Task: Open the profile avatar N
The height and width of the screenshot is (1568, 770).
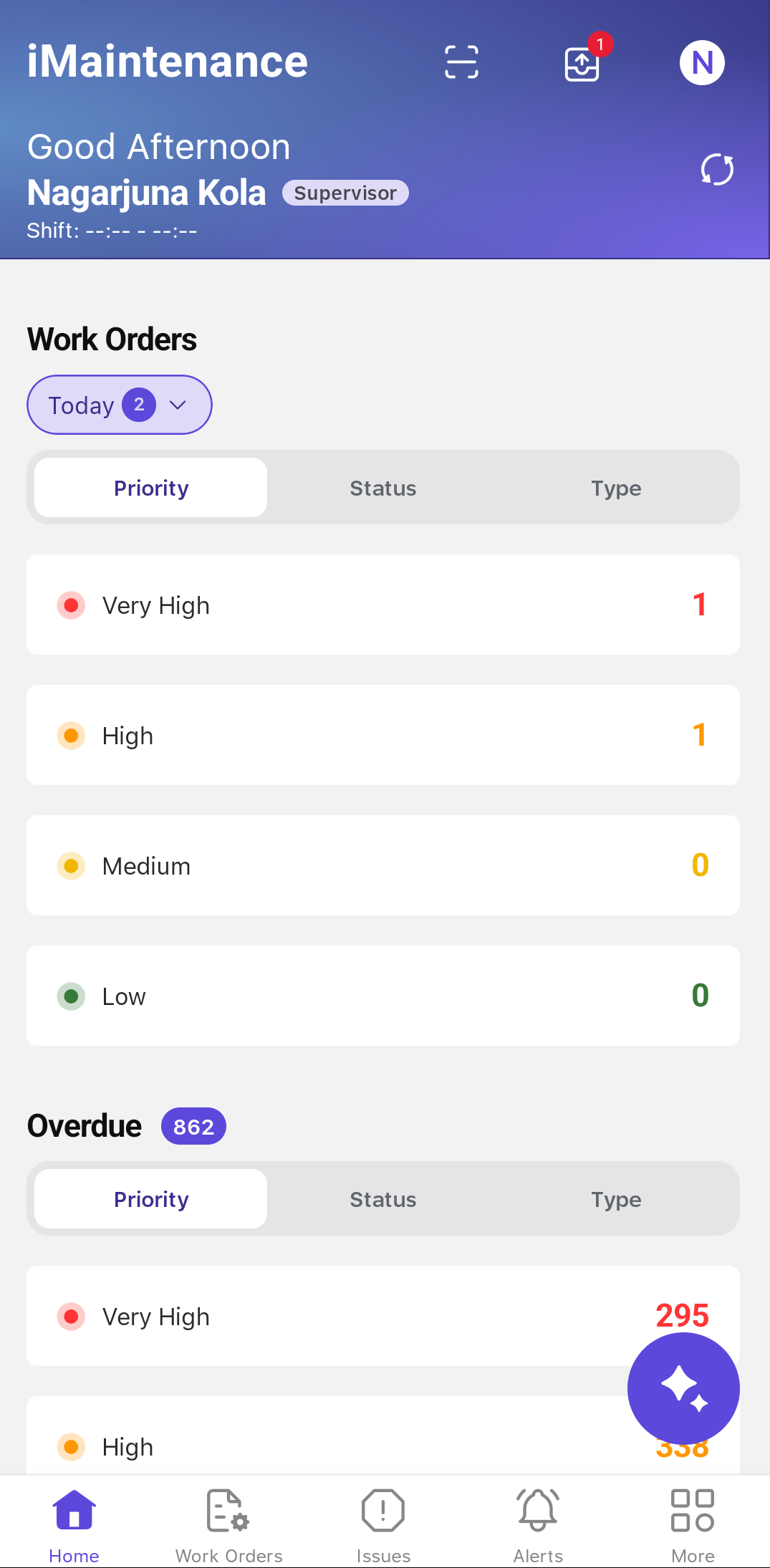Action: (702, 62)
